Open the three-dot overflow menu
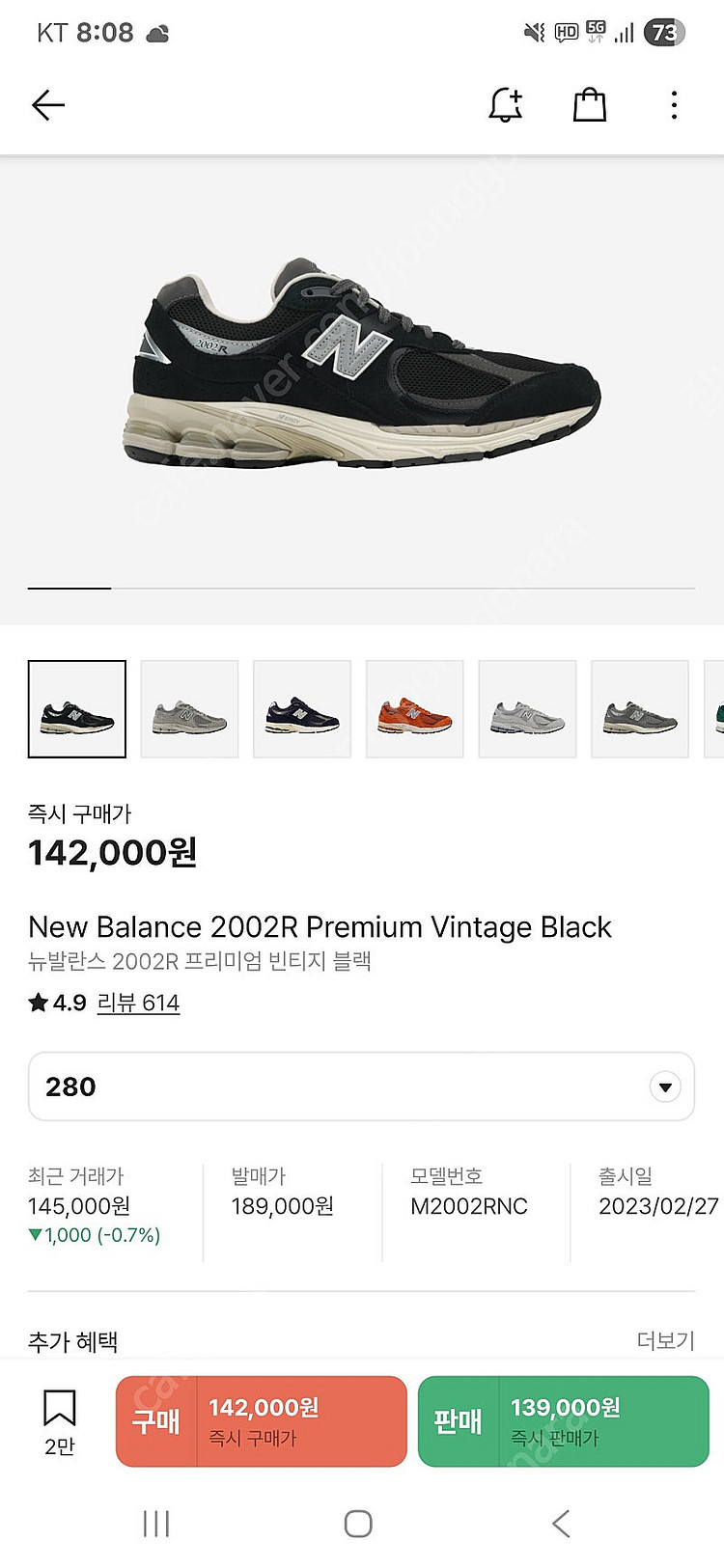This screenshot has width=724, height=1568. (674, 105)
